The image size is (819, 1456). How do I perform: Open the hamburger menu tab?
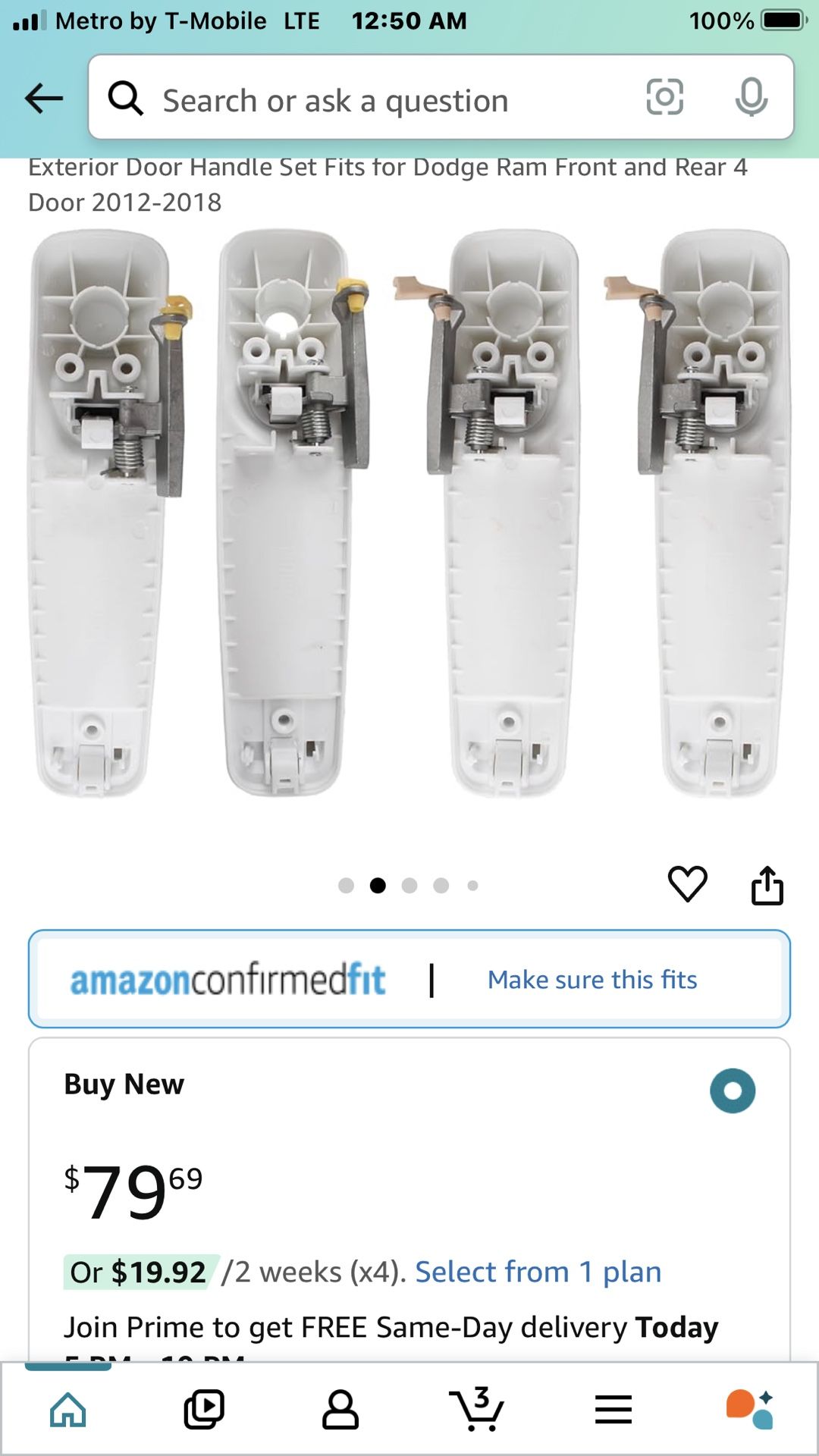coord(613,1410)
